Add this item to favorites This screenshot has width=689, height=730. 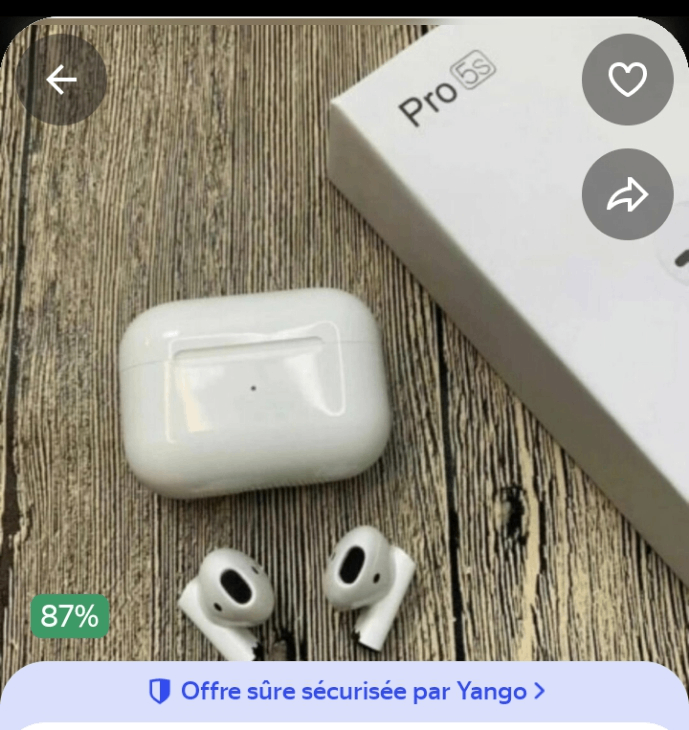627,80
